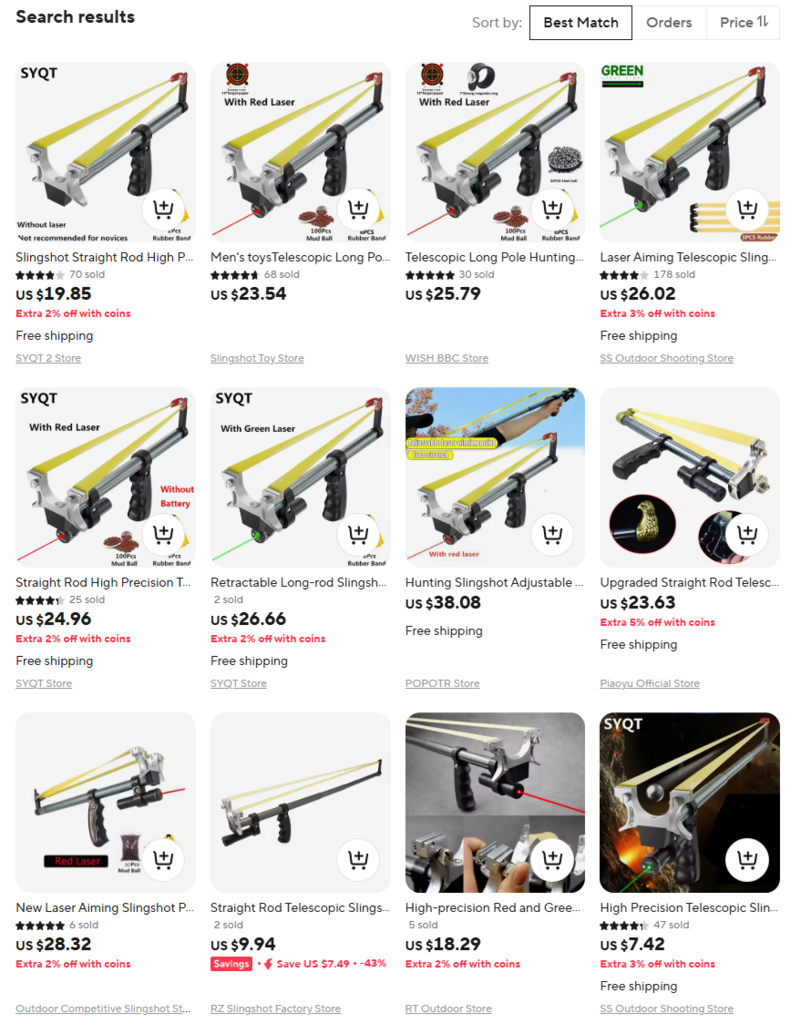Add the US $28.32 slingshot to cart

163,860
